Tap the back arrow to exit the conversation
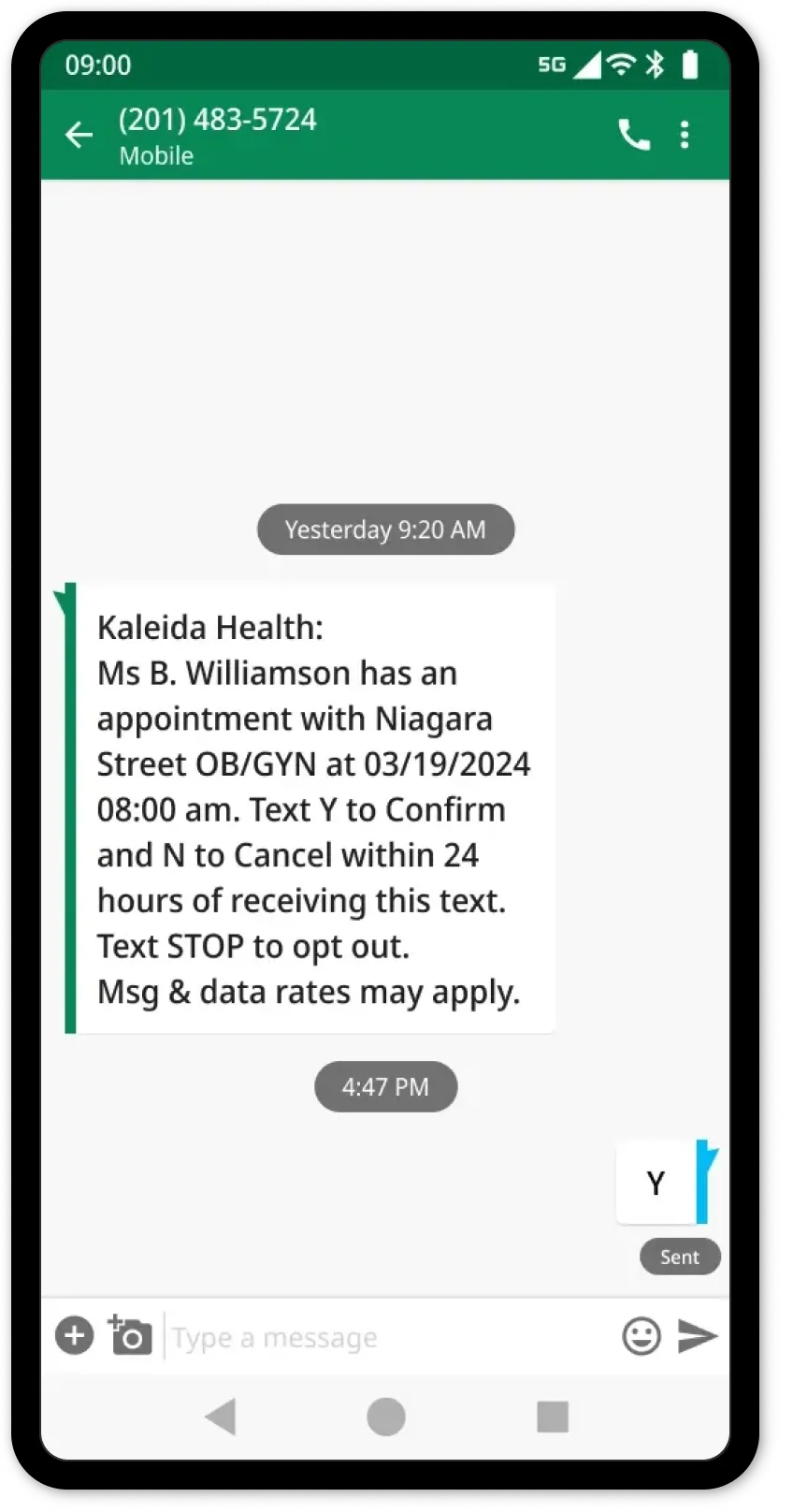 79,135
